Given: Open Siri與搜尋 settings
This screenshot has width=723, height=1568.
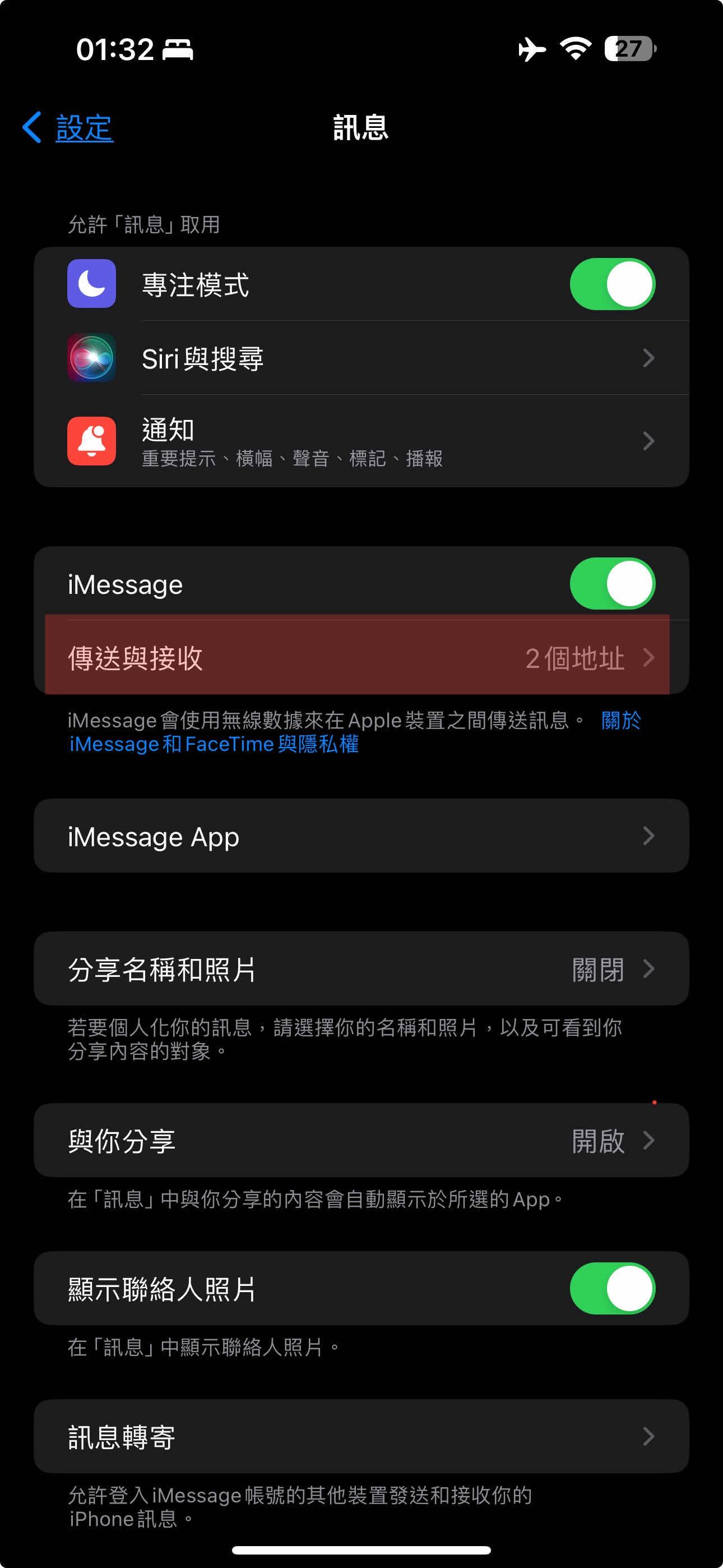Looking at the screenshot, I should coord(360,358).
